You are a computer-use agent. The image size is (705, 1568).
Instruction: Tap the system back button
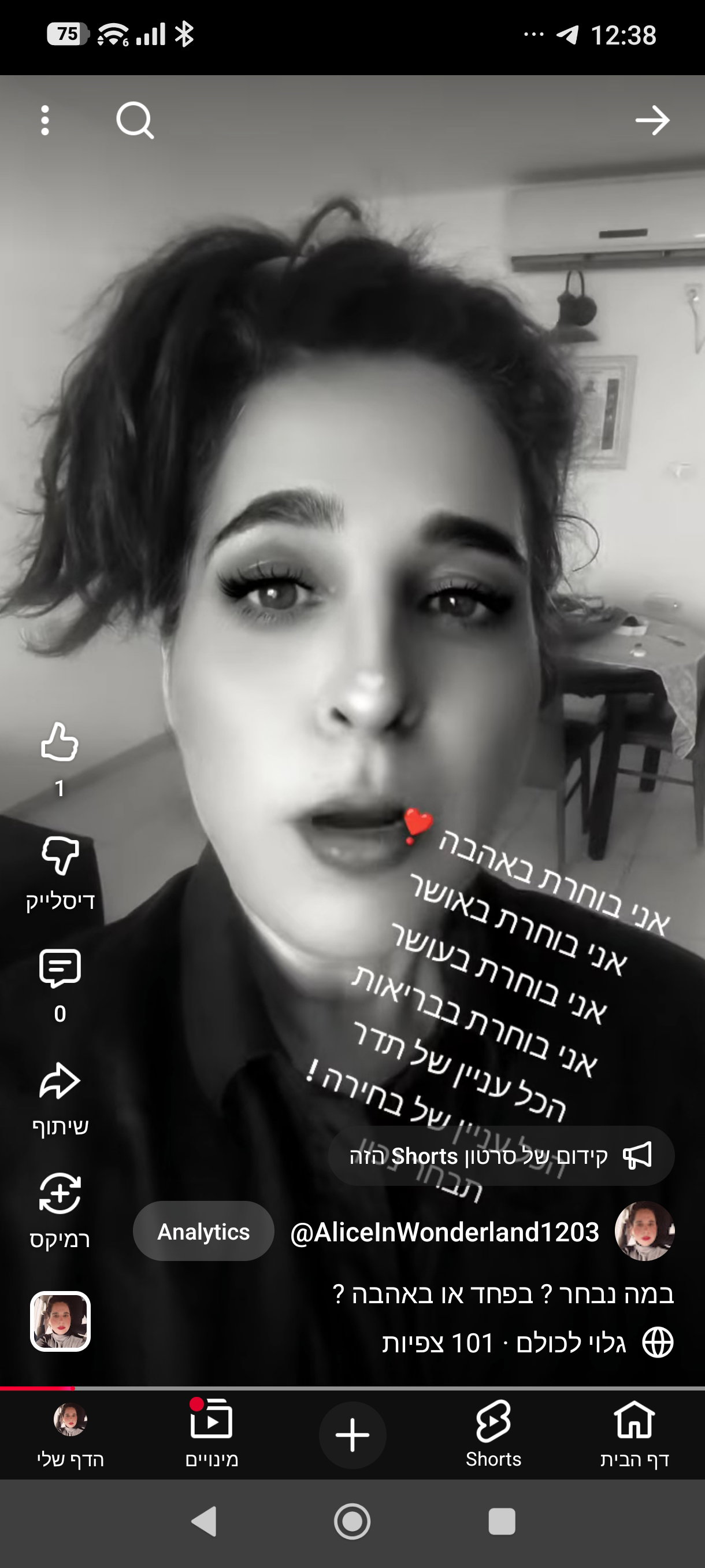coord(204,1521)
